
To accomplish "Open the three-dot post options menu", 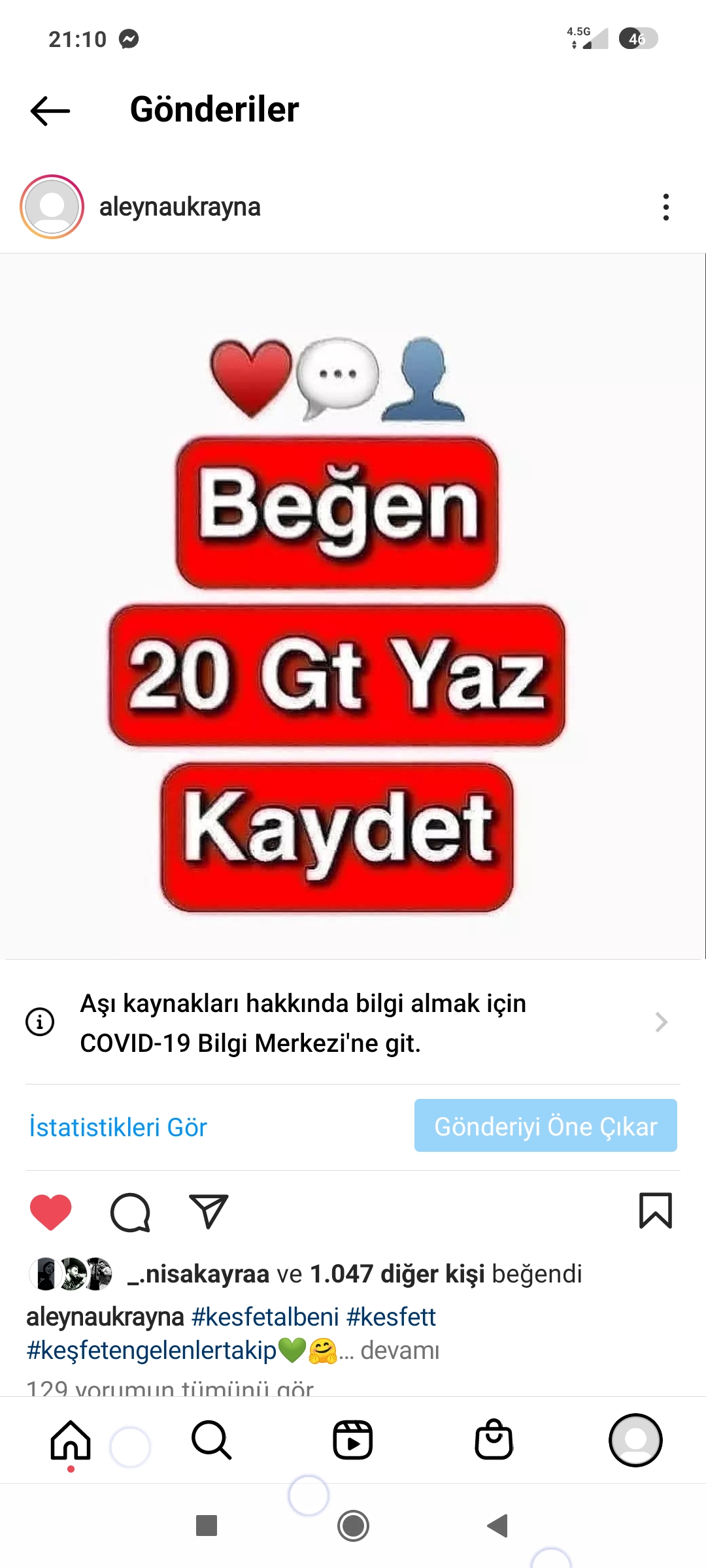I will [665, 207].
